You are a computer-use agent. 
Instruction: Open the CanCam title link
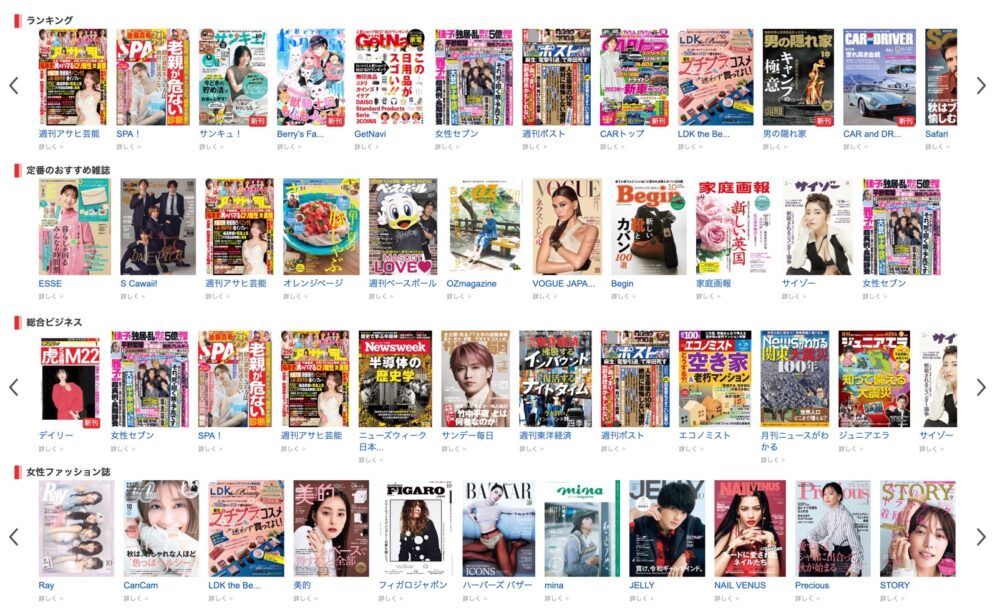coord(141,585)
